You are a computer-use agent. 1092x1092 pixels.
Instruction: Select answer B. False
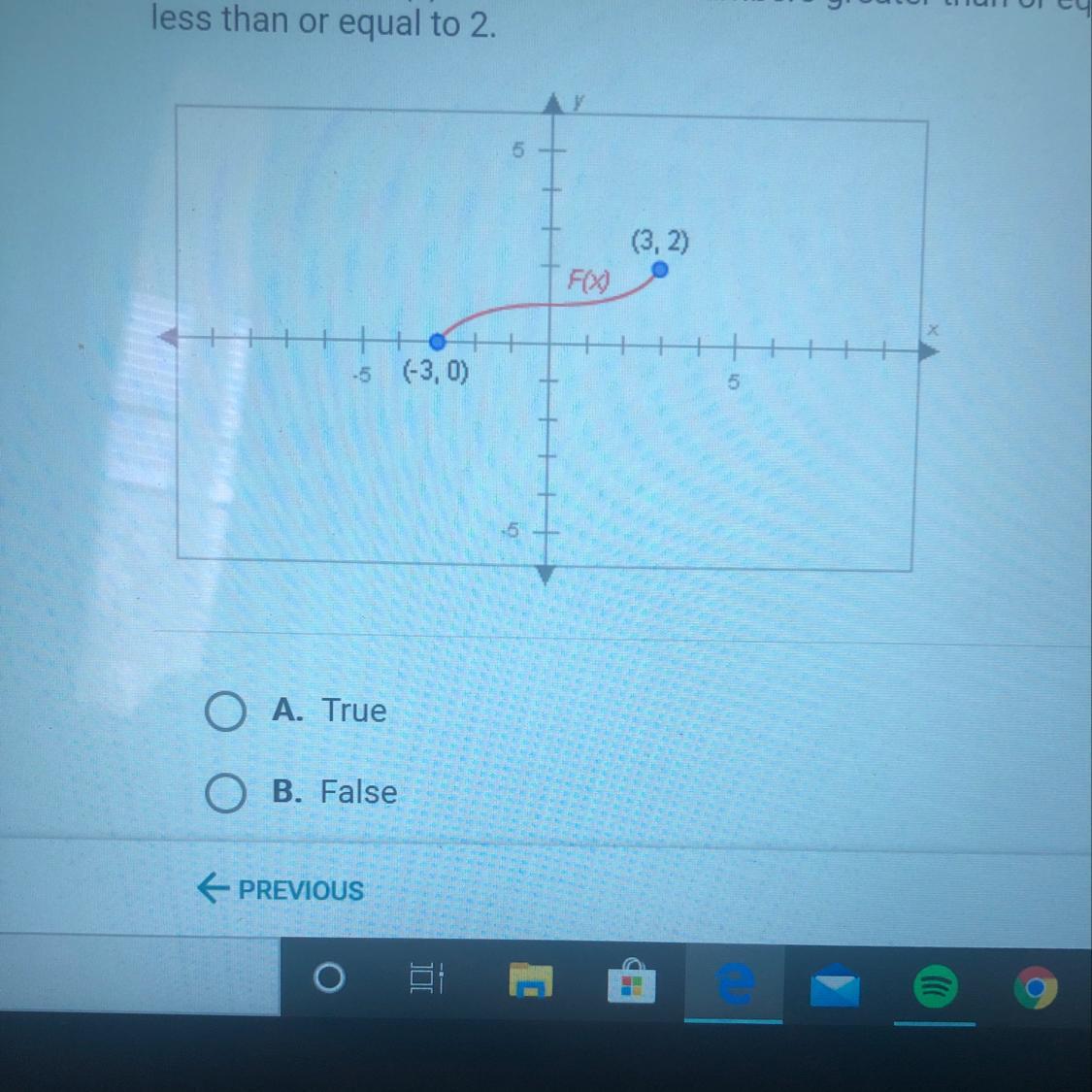(225, 793)
